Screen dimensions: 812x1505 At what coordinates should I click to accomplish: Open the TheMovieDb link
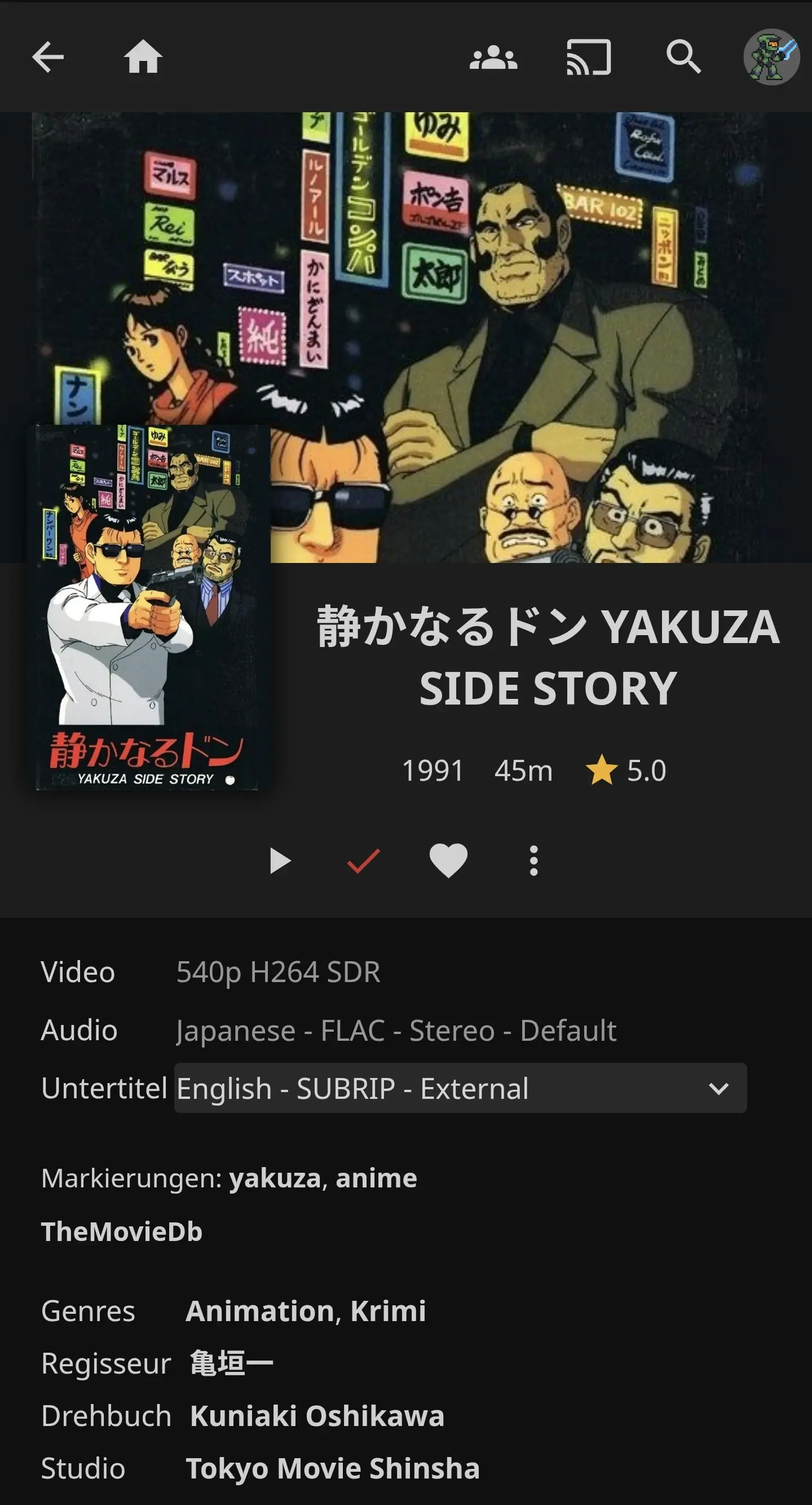[x=121, y=1231]
